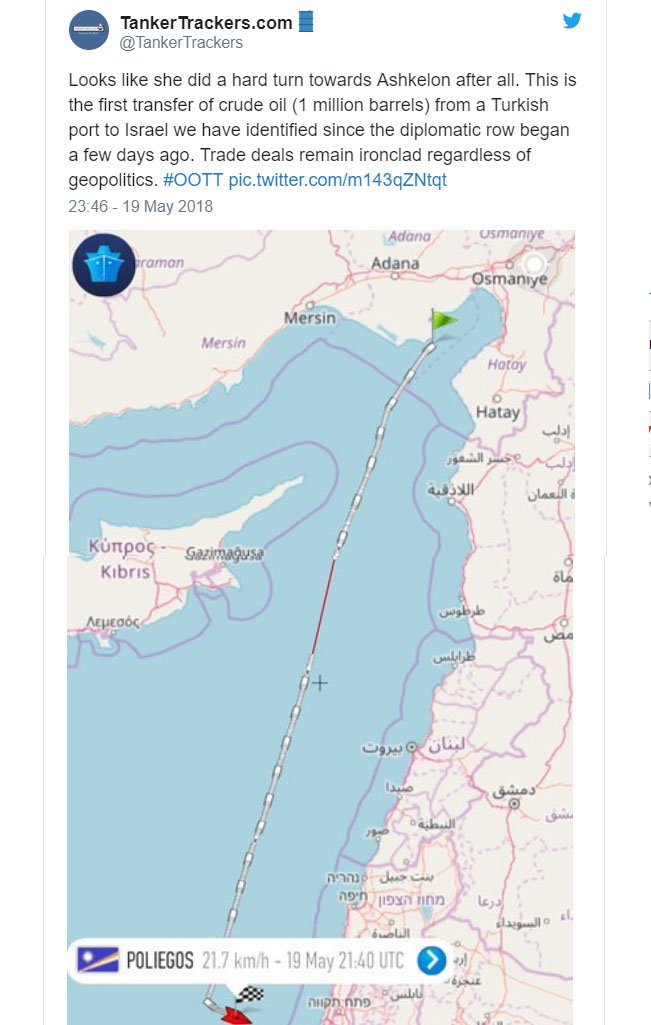Open the #OOTT hashtag
Screen dimensions: 651x1025
coord(193,180)
